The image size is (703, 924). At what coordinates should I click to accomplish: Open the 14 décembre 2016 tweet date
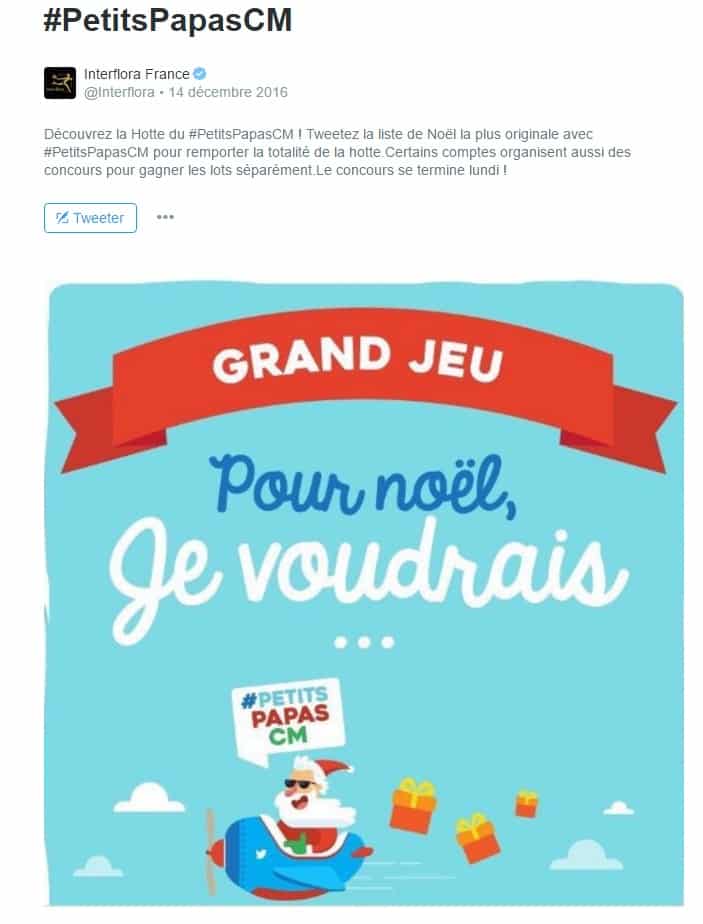coord(229,92)
